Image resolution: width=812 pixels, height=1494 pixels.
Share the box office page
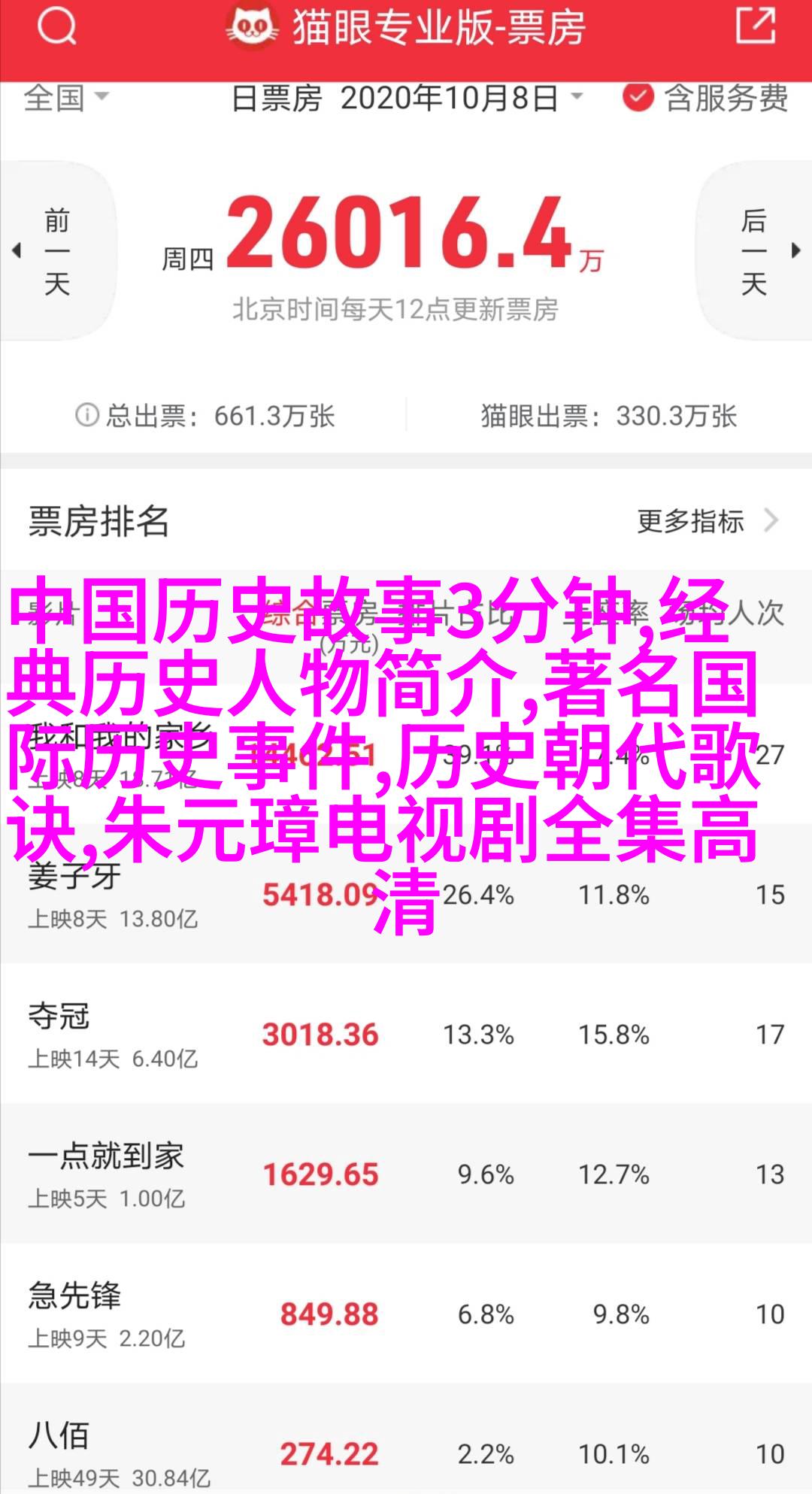[754, 27]
